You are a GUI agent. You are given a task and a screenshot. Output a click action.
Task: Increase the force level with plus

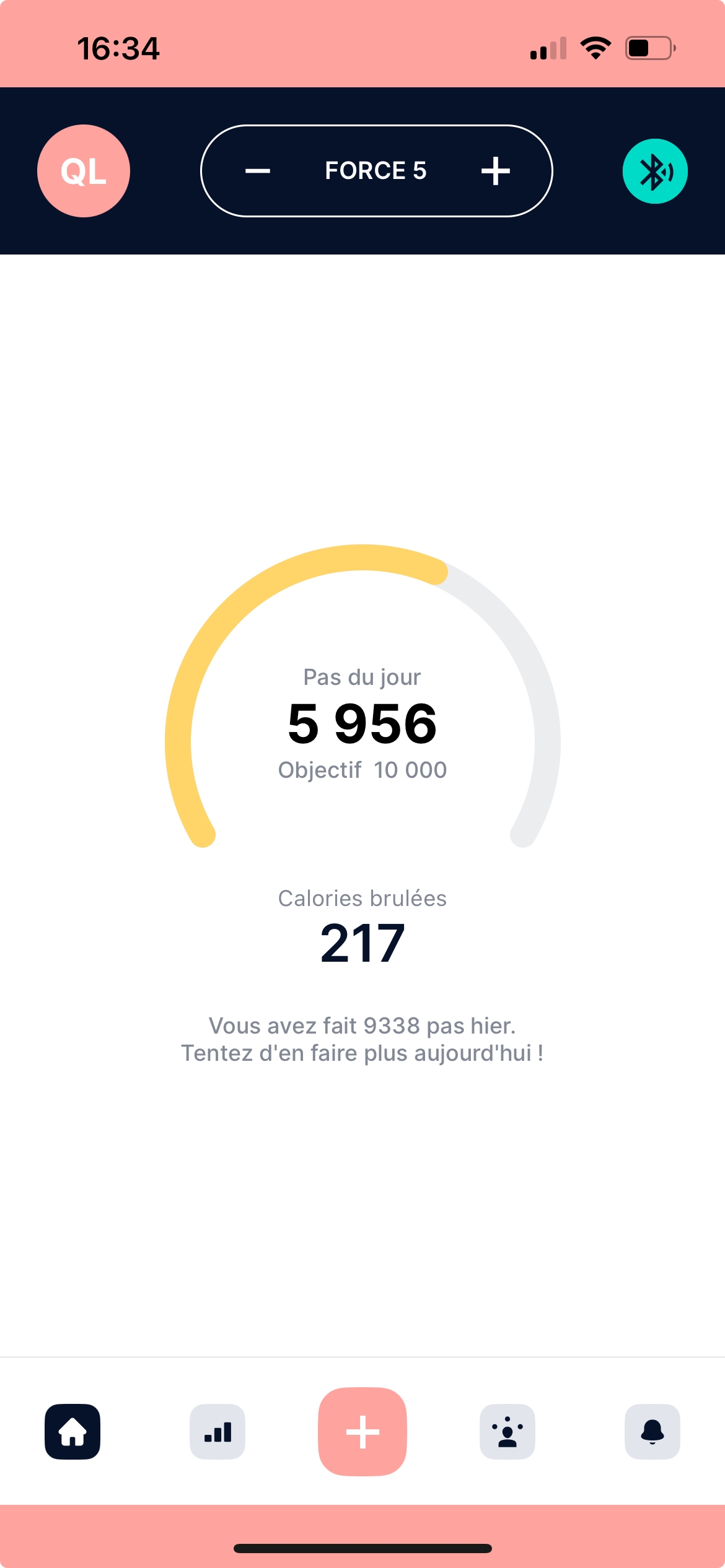(496, 171)
